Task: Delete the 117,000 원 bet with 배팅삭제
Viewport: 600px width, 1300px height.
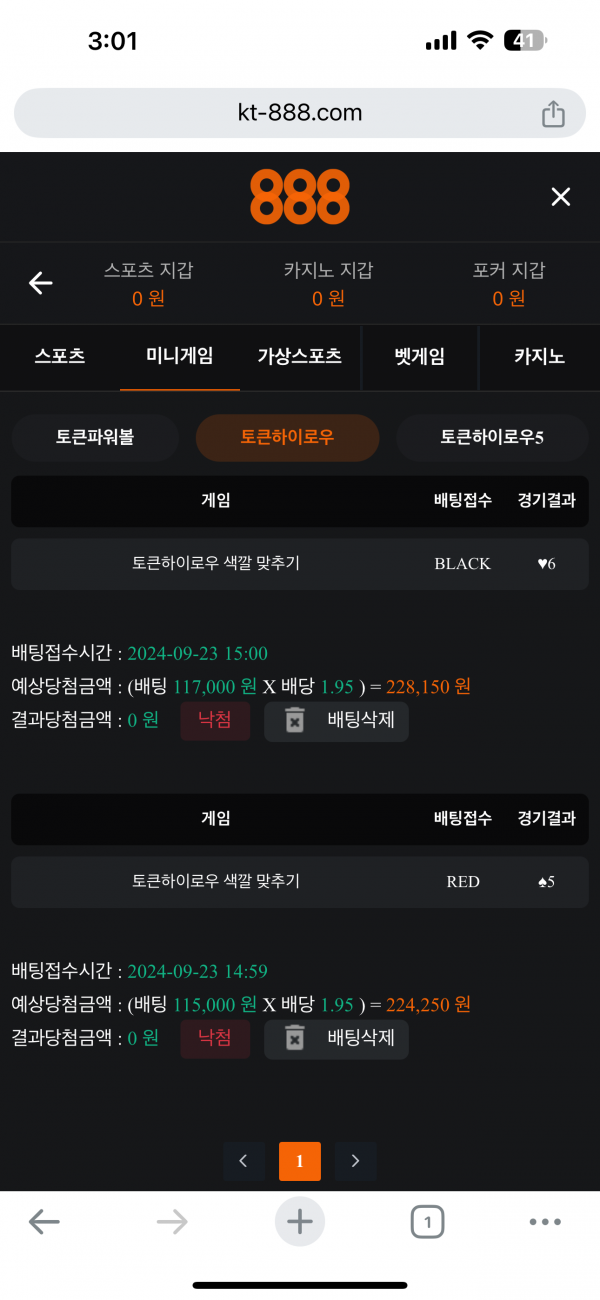Action: [x=336, y=721]
